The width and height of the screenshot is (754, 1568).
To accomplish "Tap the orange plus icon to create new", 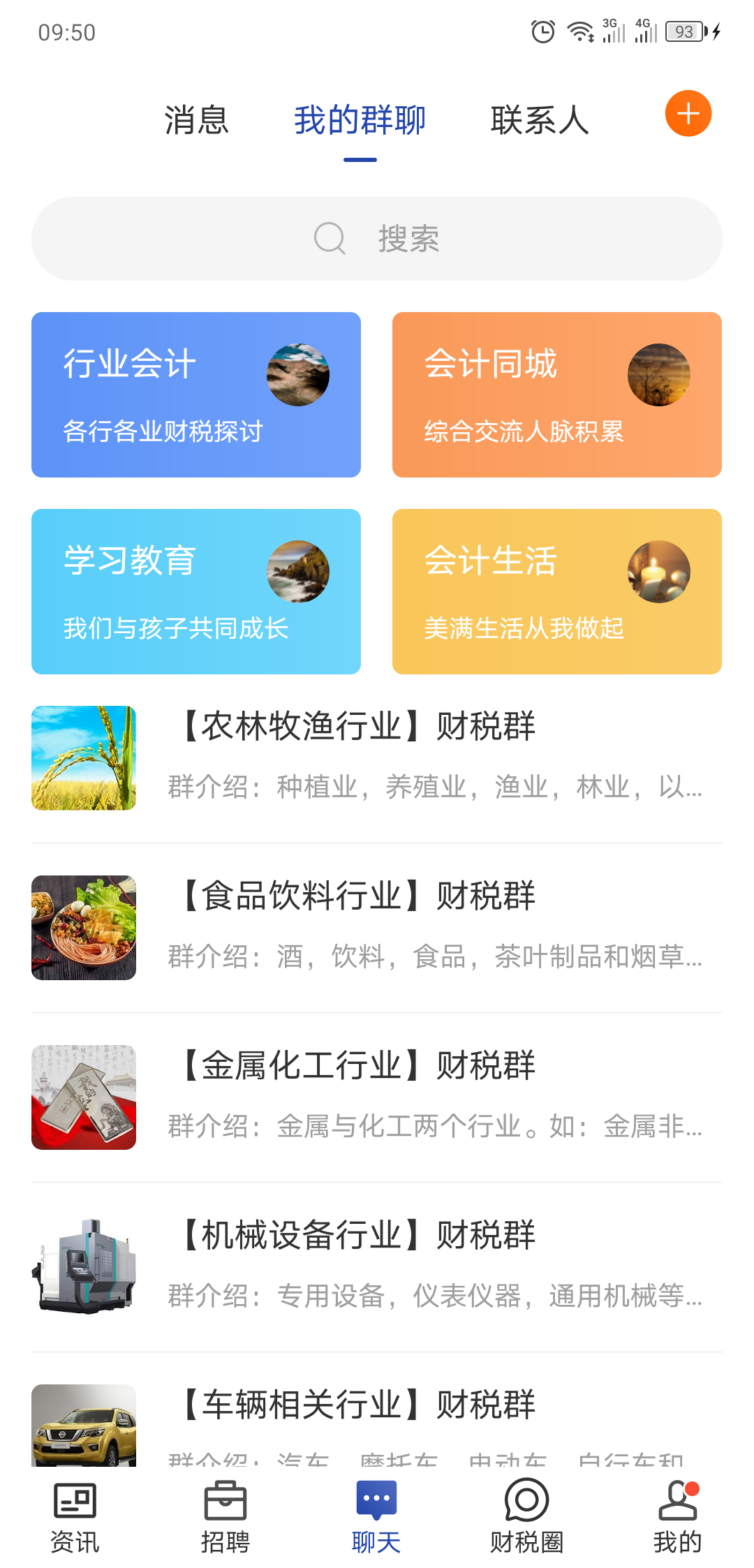I will tap(688, 113).
